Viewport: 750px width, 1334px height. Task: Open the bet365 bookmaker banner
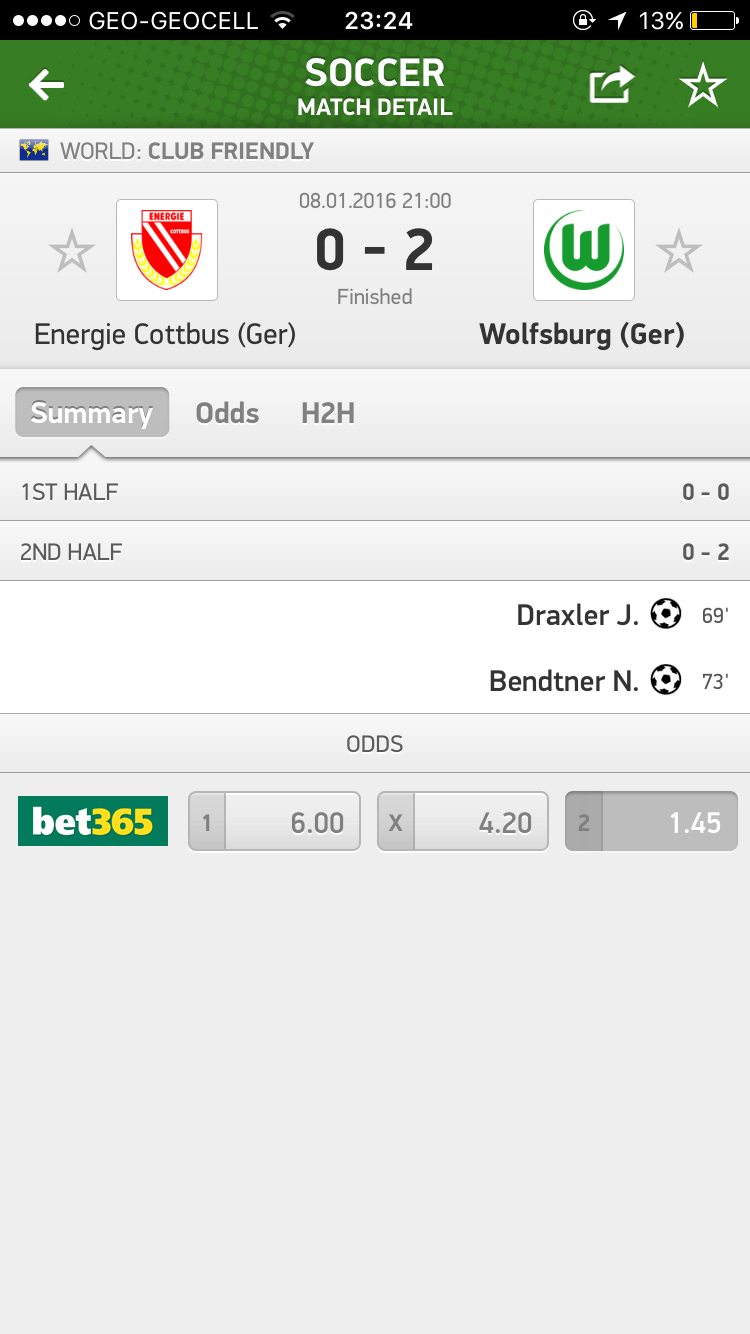(93, 822)
